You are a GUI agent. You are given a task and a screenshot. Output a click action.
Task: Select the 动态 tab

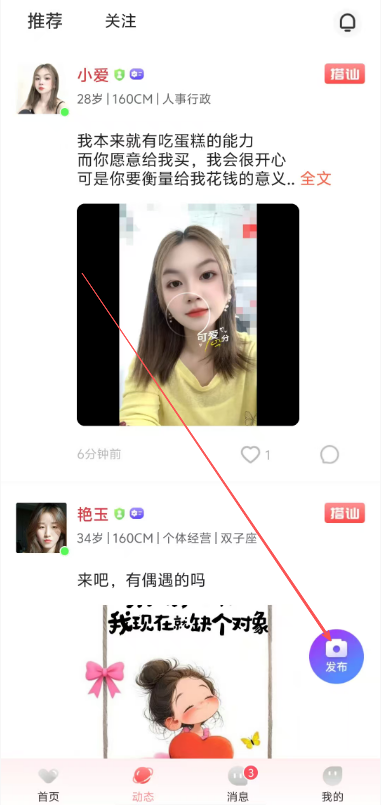click(143, 784)
